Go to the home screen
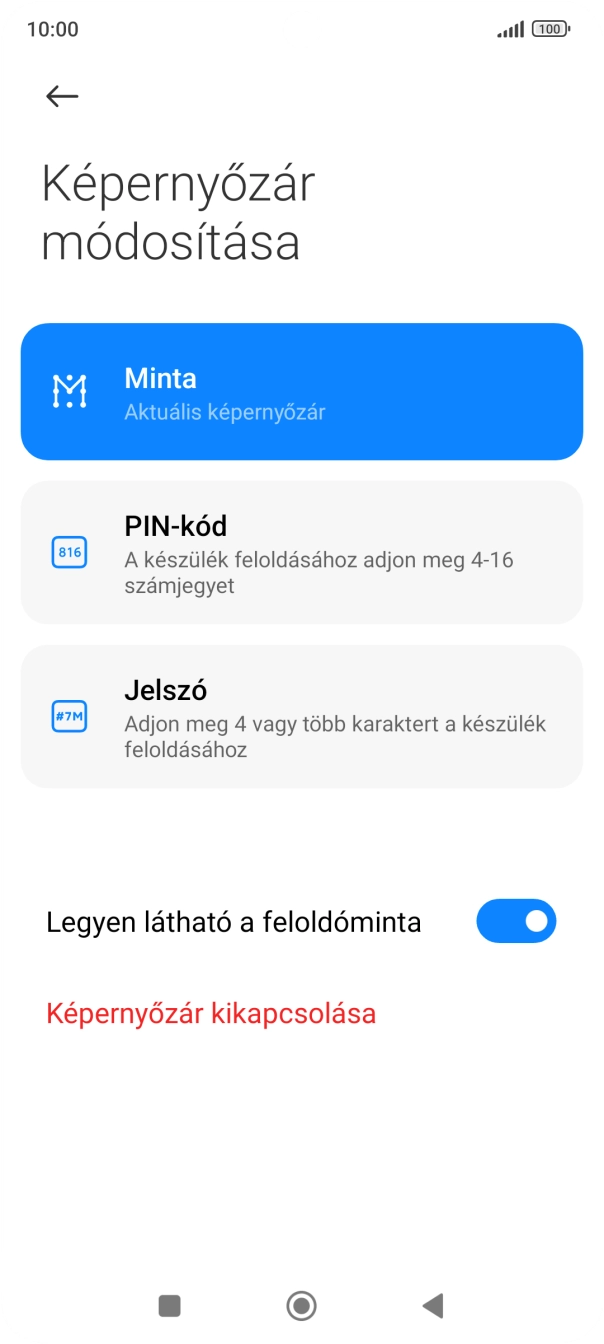The height and width of the screenshot is (1344, 604). [301, 1305]
